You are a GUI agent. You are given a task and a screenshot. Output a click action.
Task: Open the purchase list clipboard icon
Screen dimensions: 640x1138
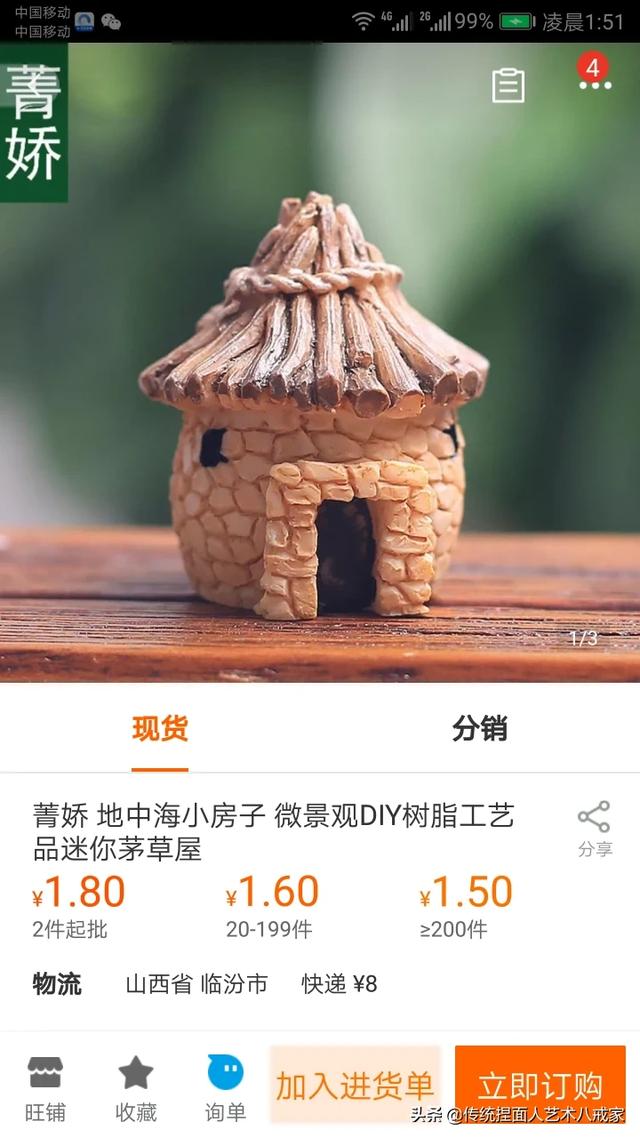(508, 86)
